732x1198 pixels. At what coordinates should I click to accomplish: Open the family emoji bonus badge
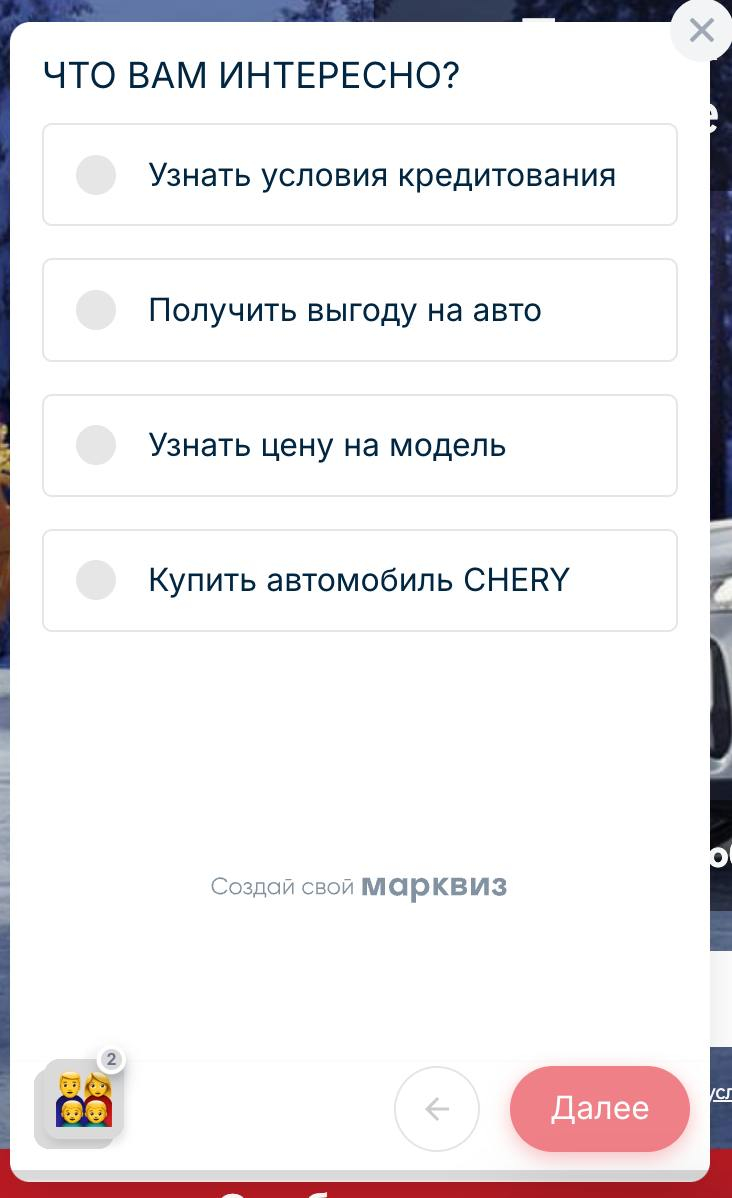[x=82, y=1102]
